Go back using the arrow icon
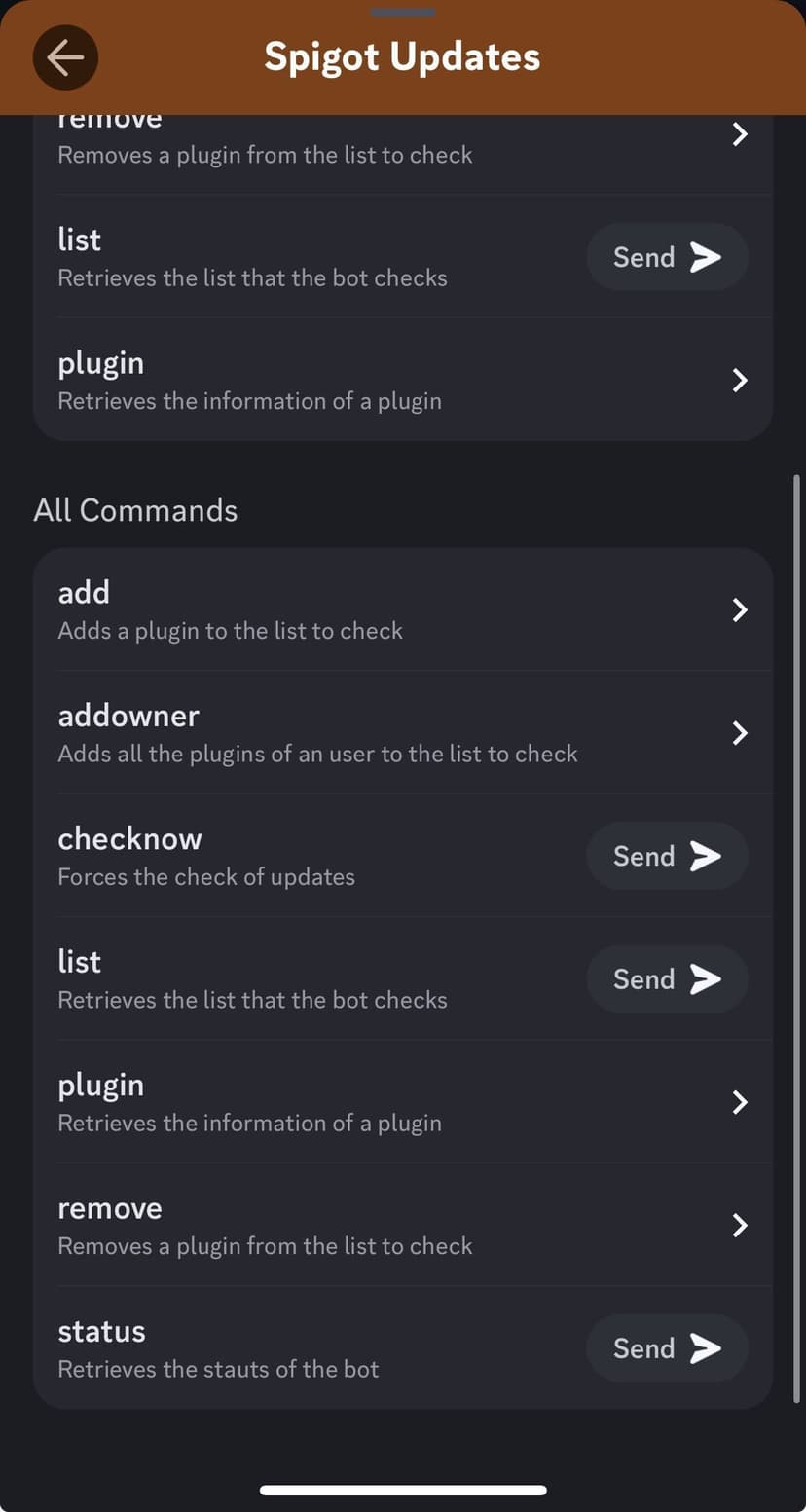The image size is (806, 1512). click(x=65, y=58)
